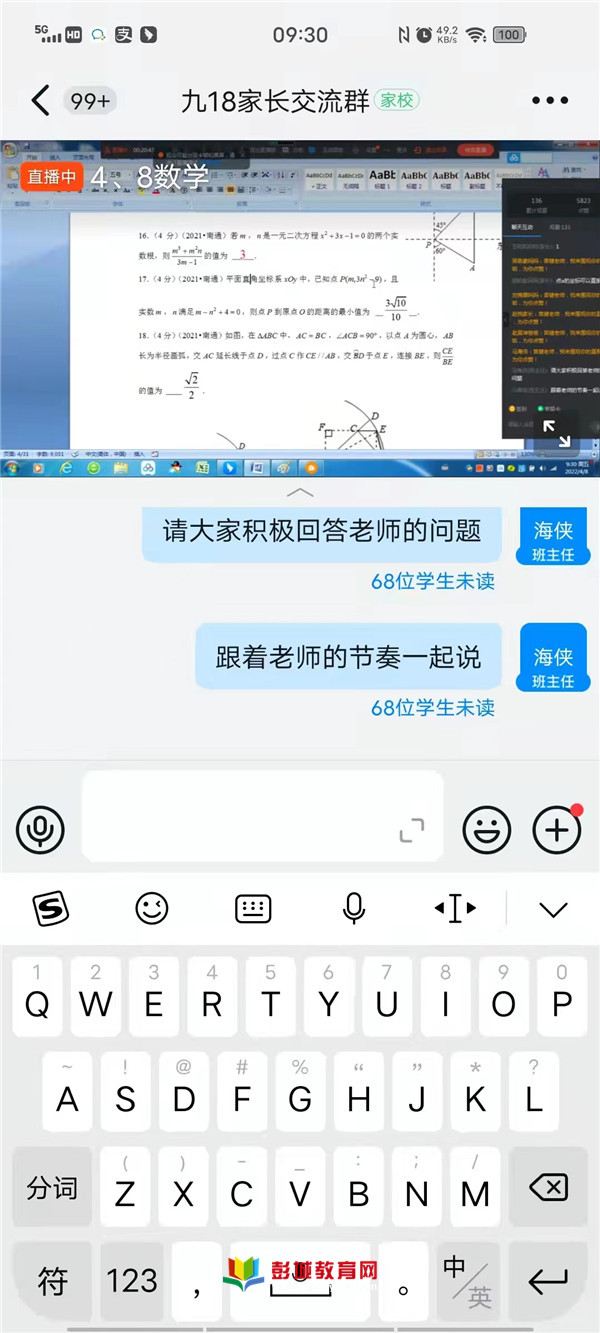Check unread students under 请大家积极回答老师的问题
Image resolution: width=600 pixels, height=1333 pixels.
click(432, 581)
